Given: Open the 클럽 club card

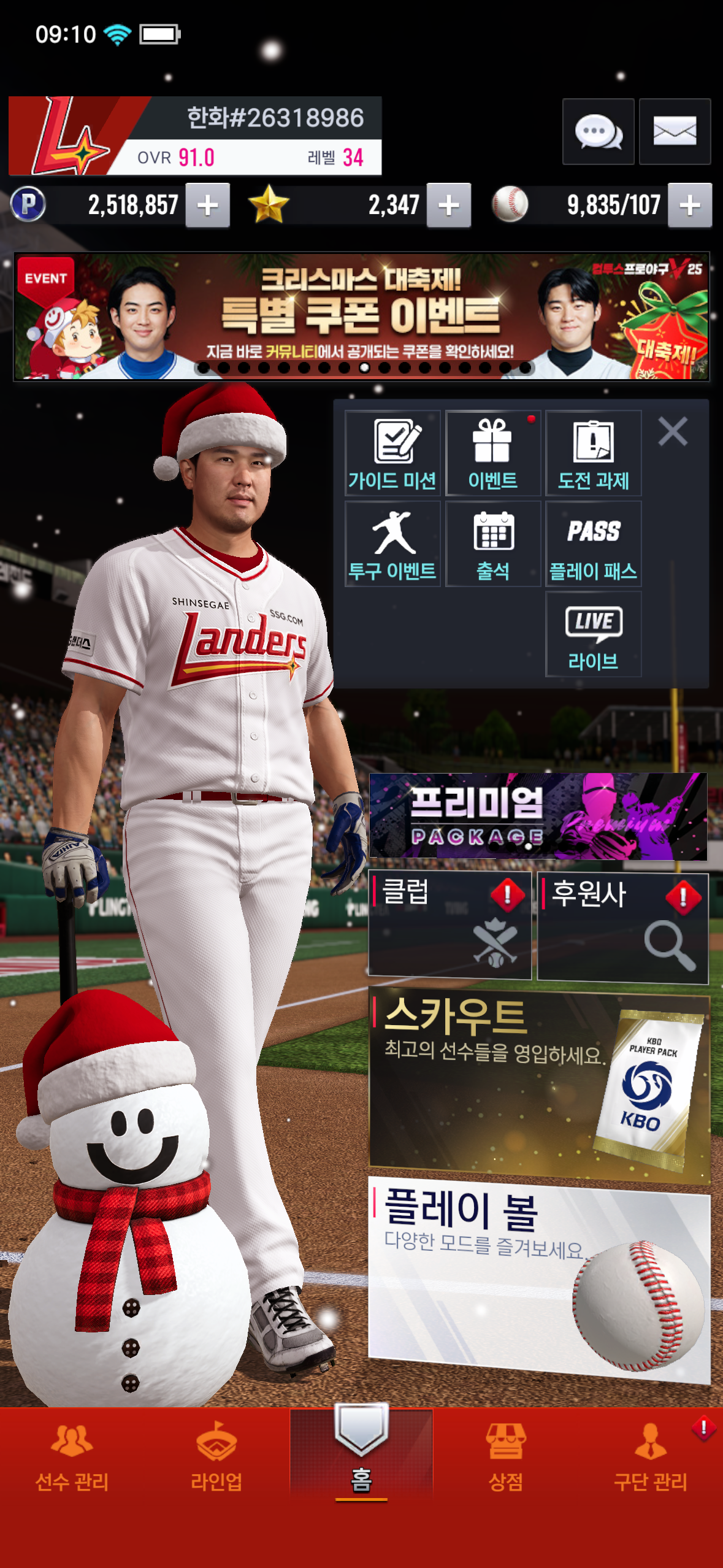Looking at the screenshot, I should click(x=449, y=924).
